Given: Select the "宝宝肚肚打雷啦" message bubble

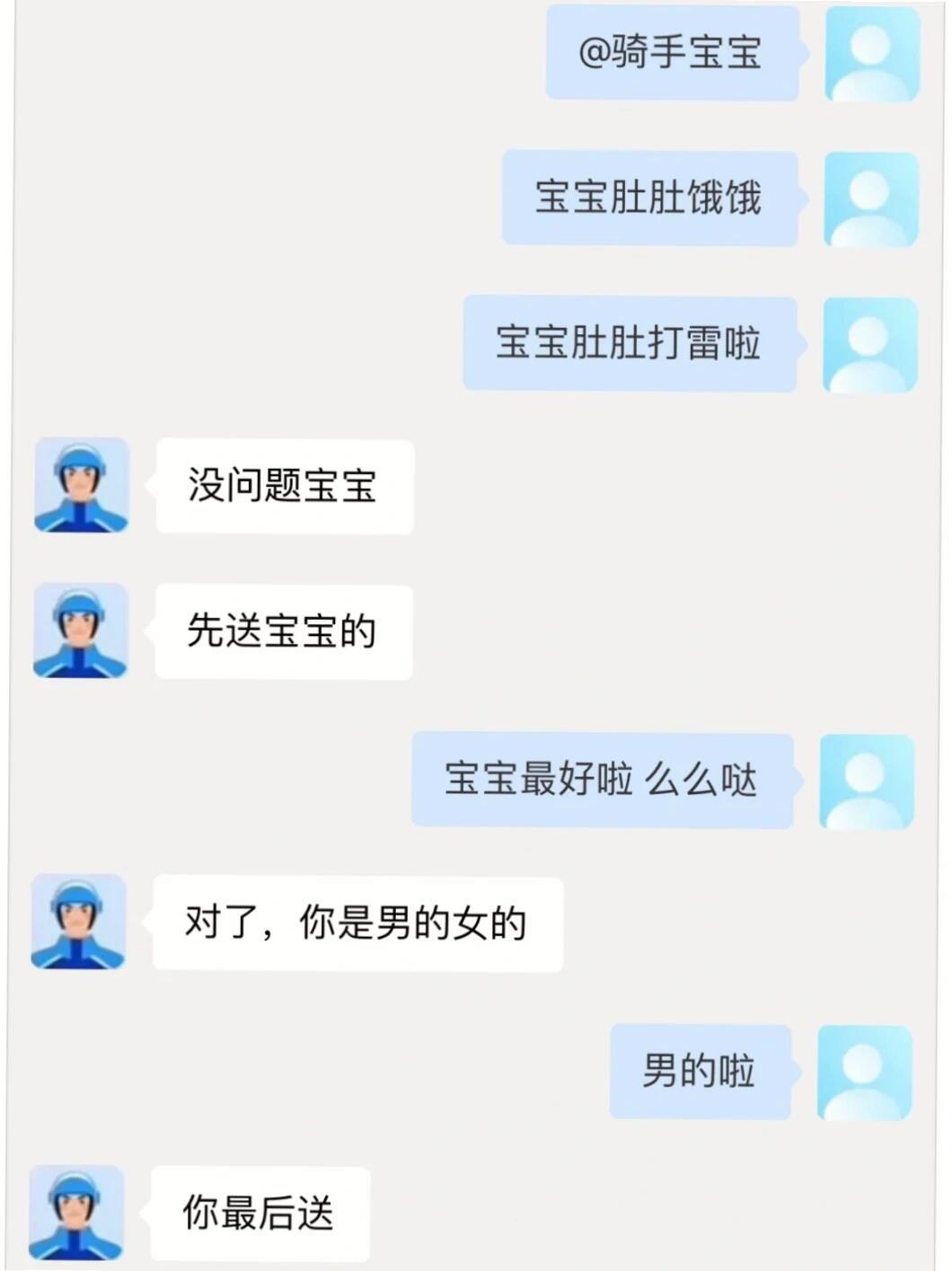Looking at the screenshot, I should [629, 343].
